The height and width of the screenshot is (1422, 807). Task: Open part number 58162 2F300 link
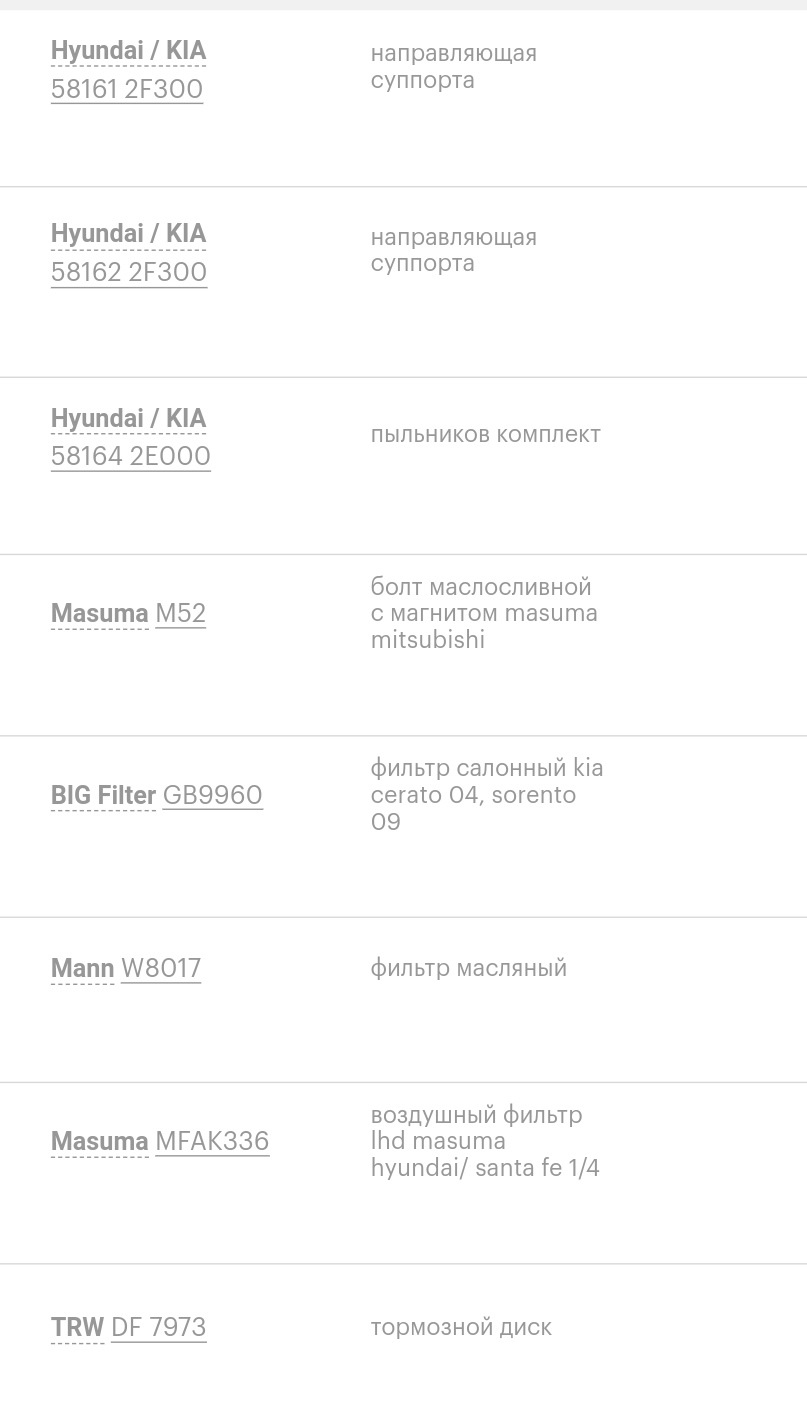pyautogui.click(x=129, y=272)
